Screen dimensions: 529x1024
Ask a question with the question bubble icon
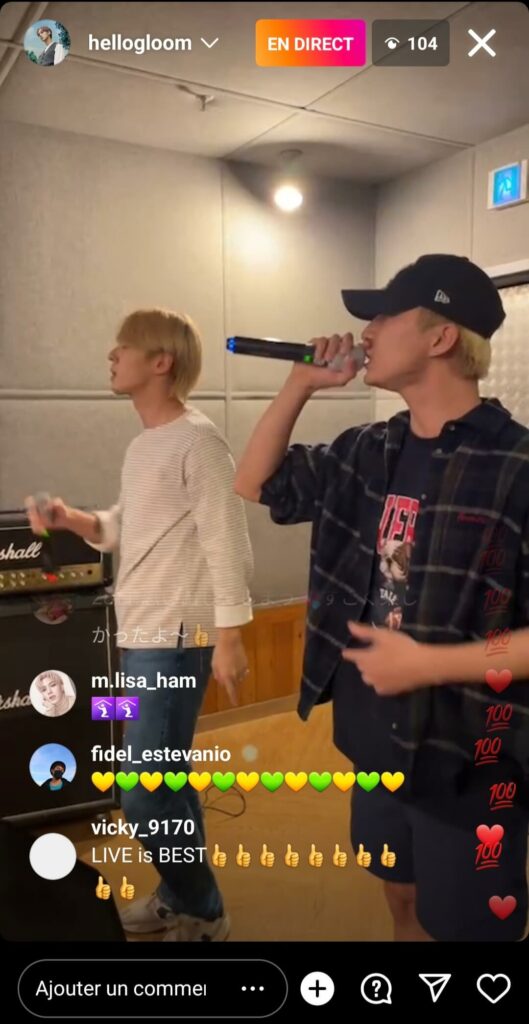click(376, 989)
